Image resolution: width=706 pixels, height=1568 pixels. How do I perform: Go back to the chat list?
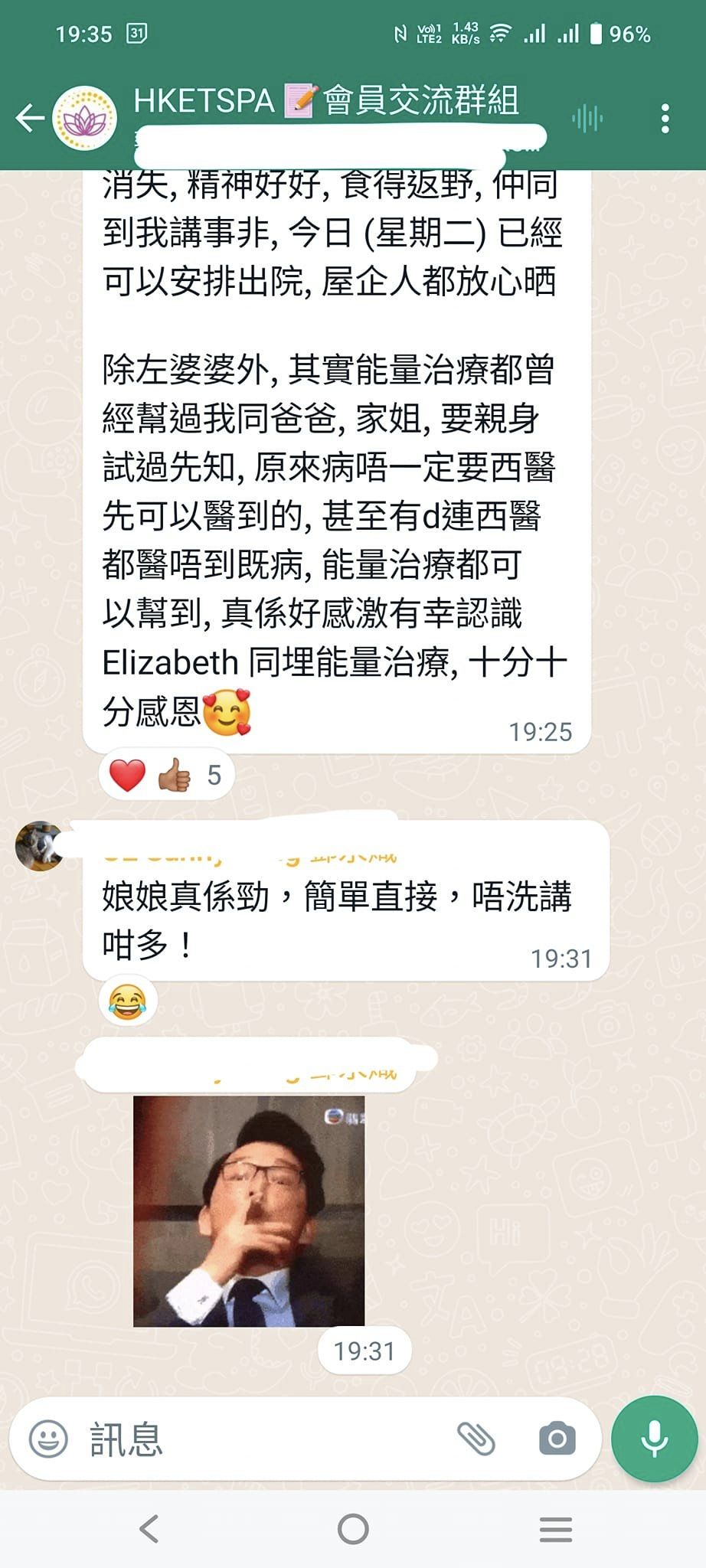coord(31,118)
